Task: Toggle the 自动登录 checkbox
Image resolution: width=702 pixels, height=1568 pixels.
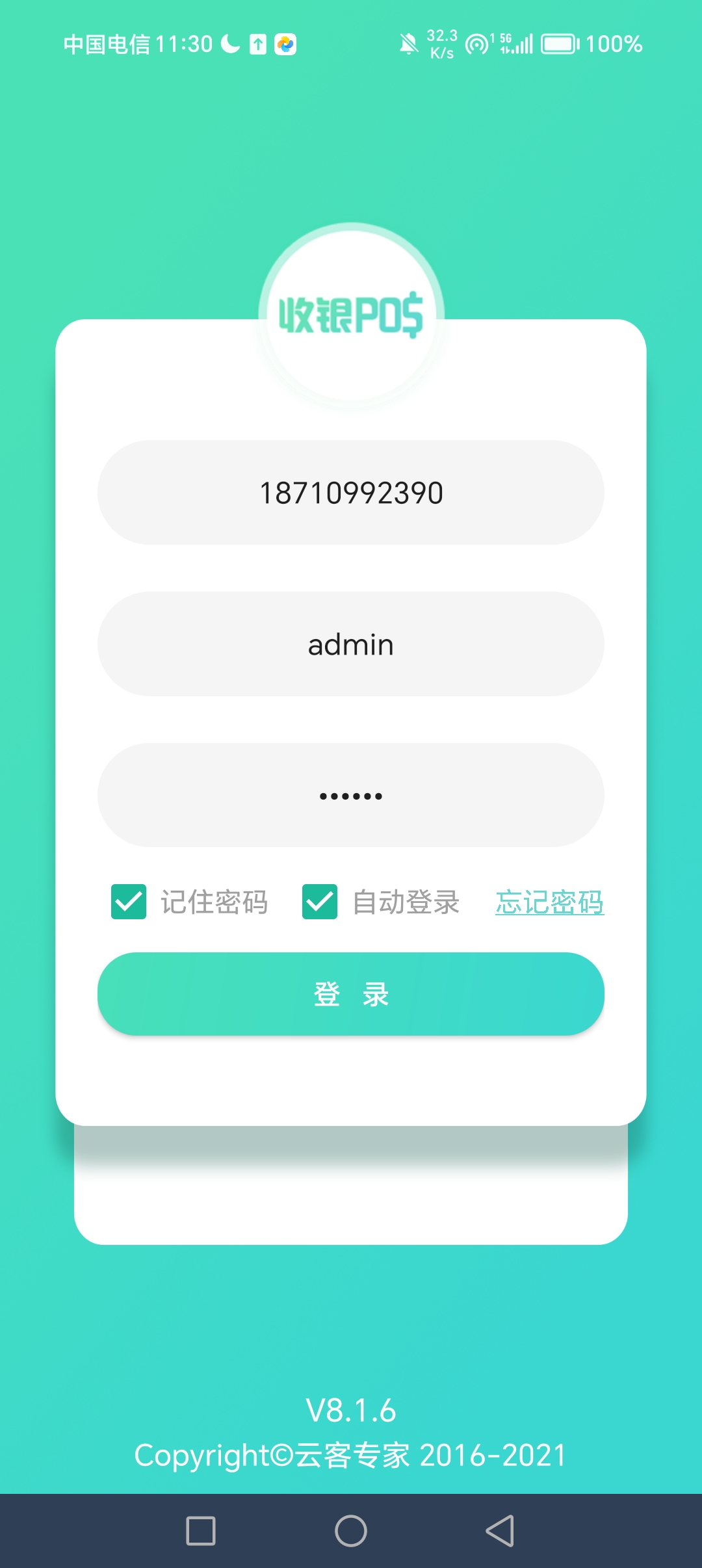Action: pyautogui.click(x=320, y=902)
